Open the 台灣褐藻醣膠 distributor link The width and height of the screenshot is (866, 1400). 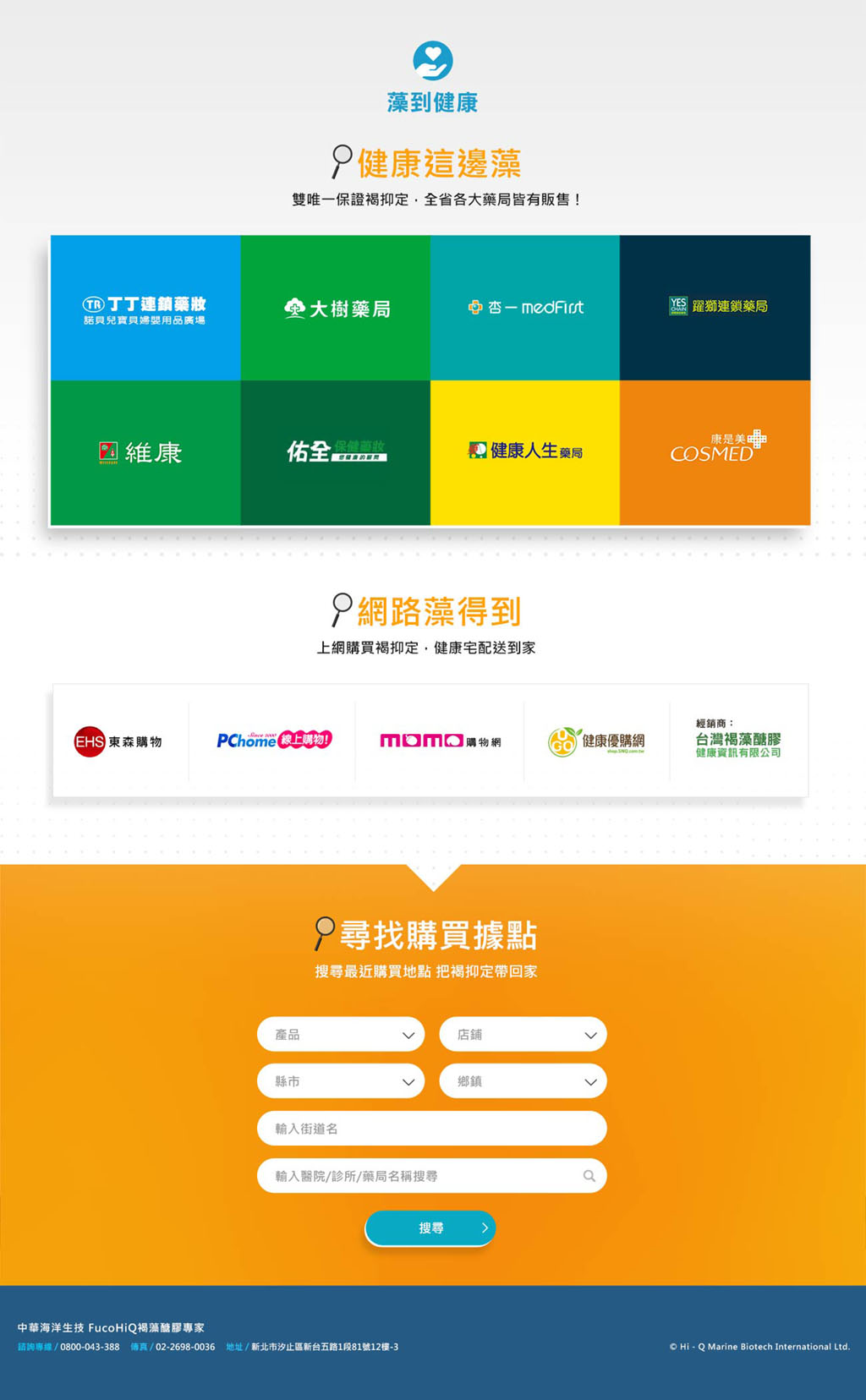pyautogui.click(x=738, y=740)
